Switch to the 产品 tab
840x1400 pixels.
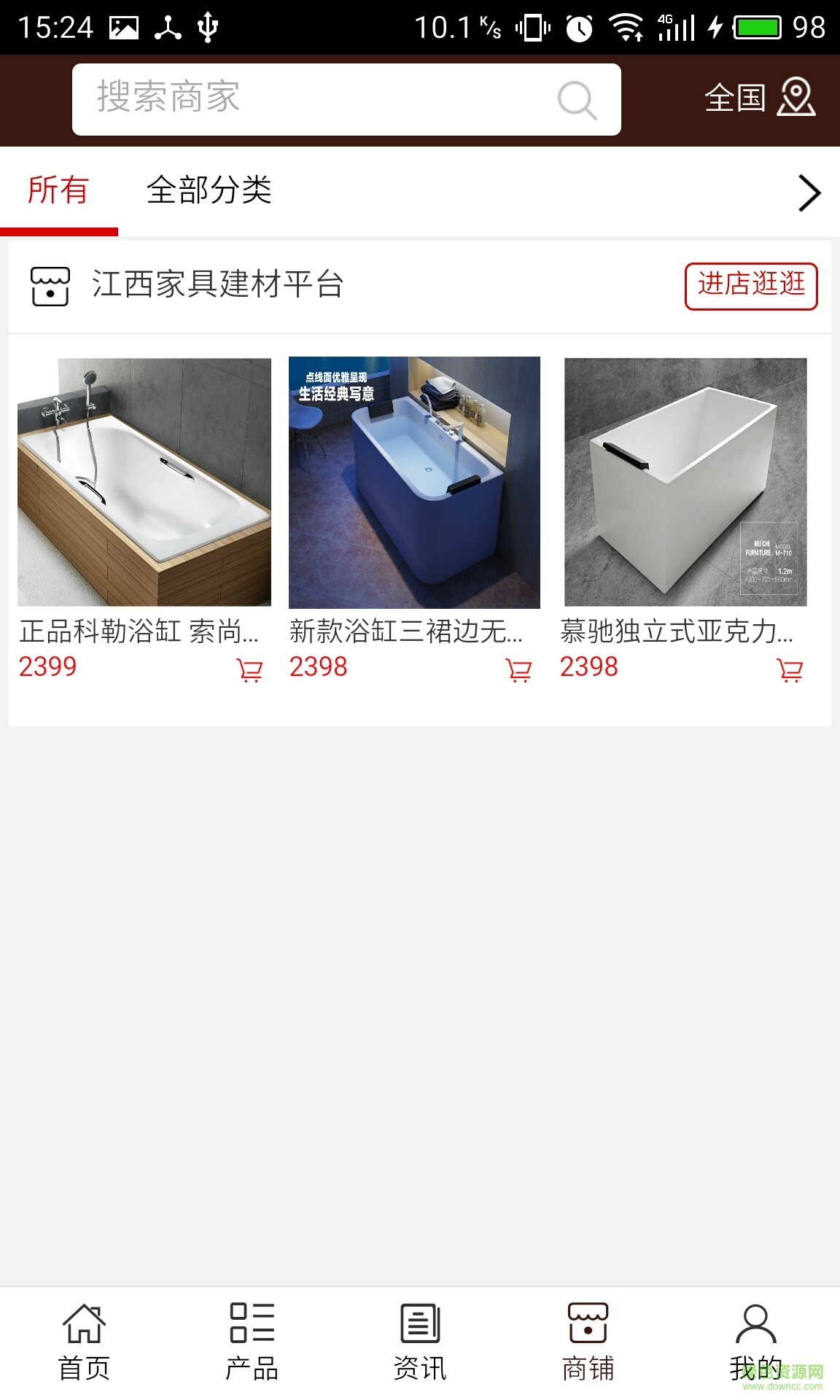click(x=252, y=1342)
